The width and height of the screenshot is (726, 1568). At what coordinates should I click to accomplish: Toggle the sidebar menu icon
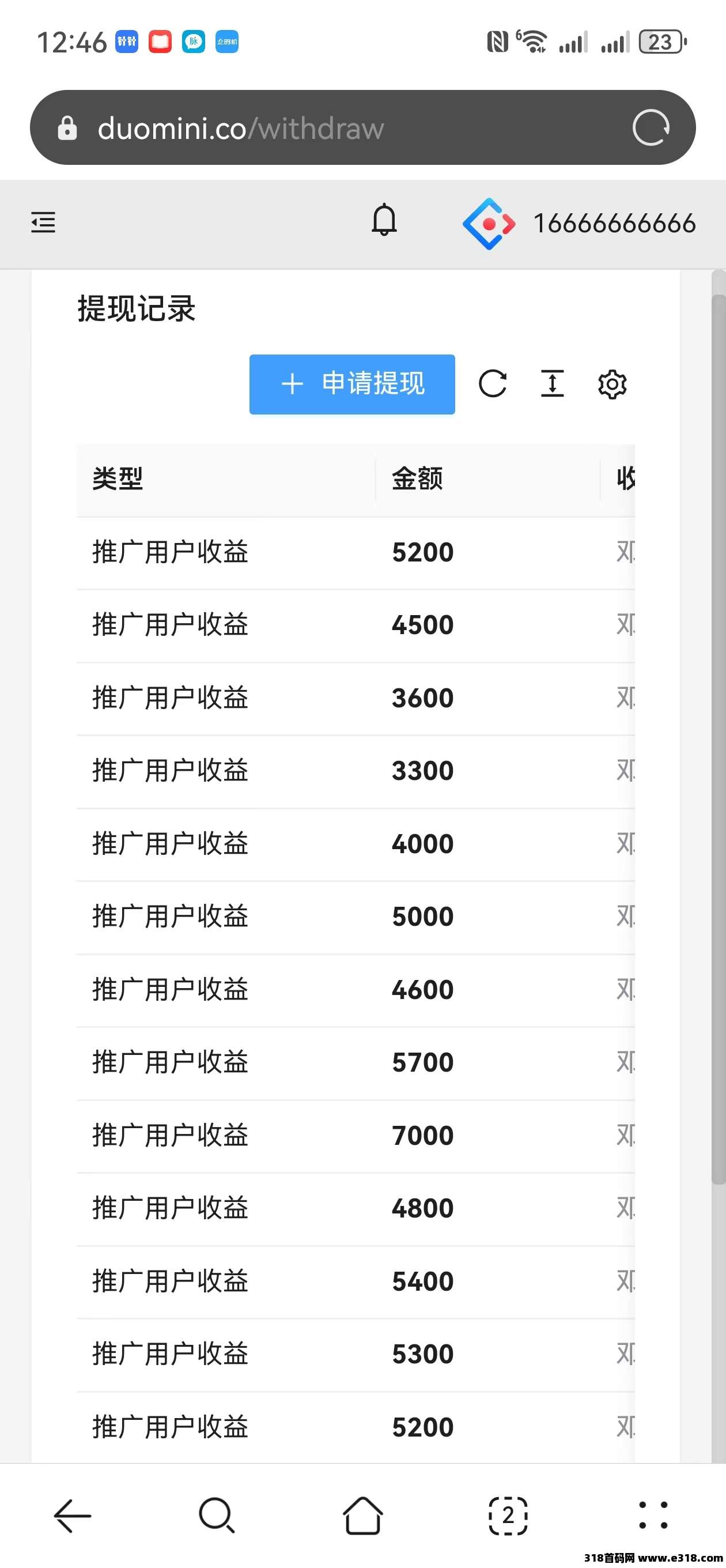point(43,222)
